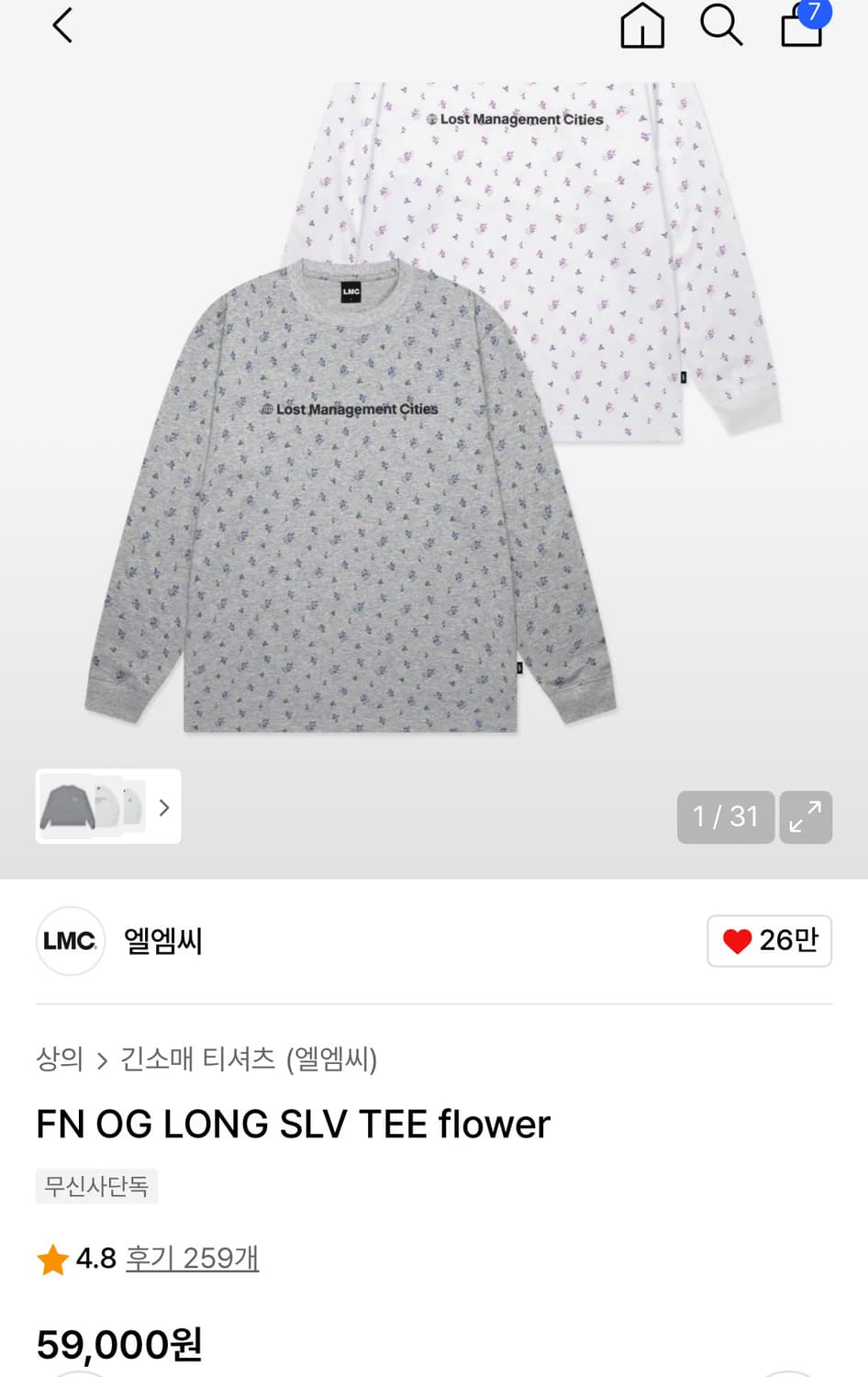868x1377 pixels.
Task: Open the color variants thumbnail strip
Action: pyautogui.click(x=108, y=806)
